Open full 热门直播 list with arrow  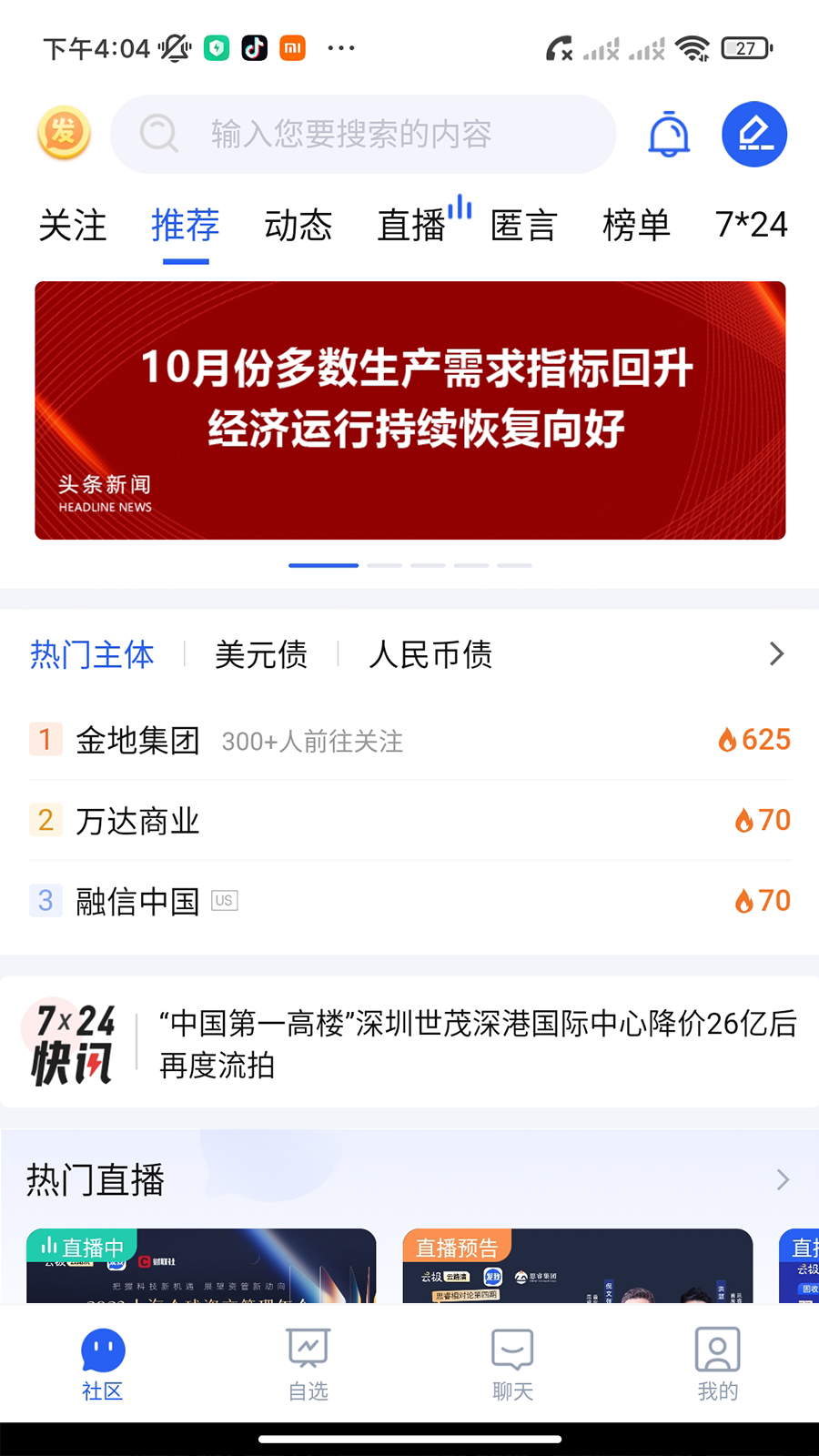[782, 1179]
